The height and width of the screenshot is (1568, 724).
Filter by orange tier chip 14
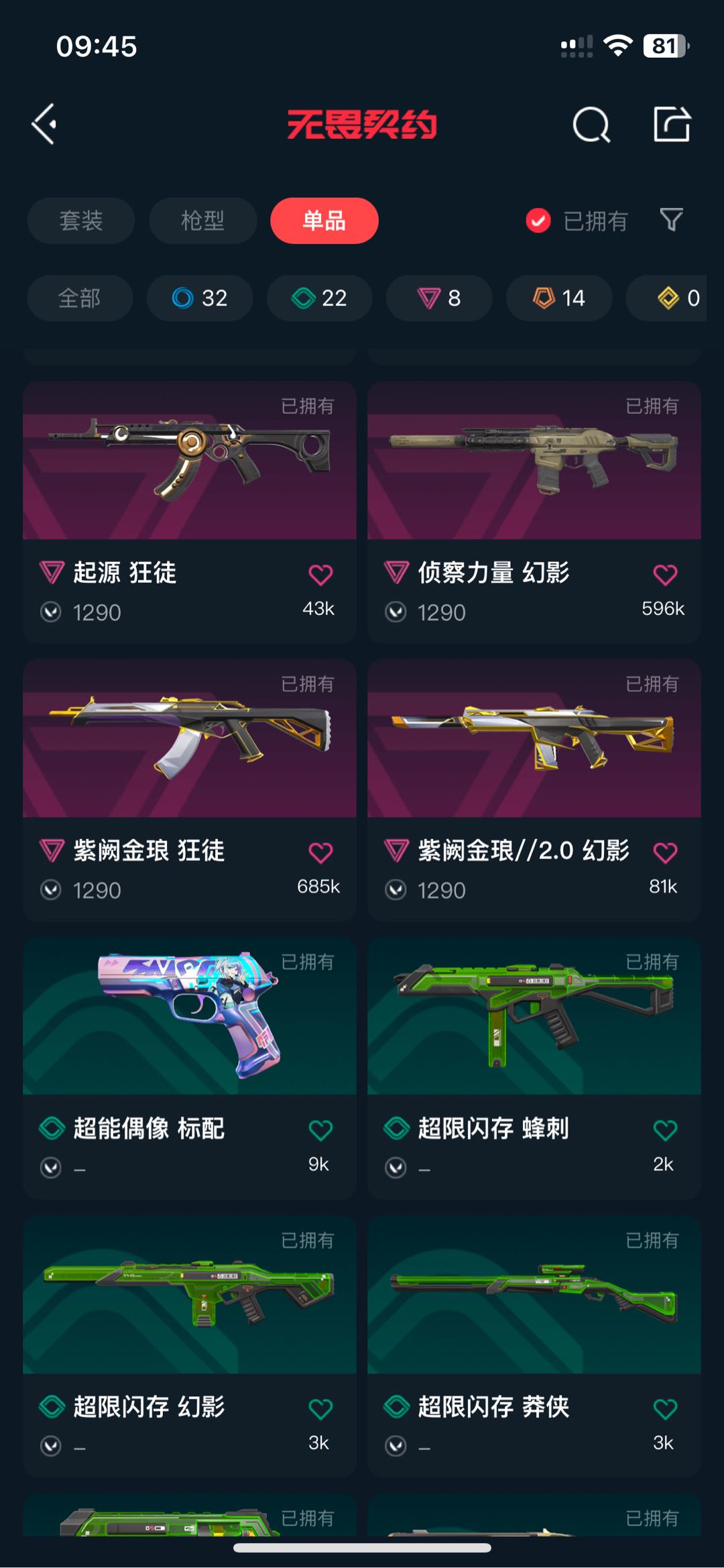[558, 298]
